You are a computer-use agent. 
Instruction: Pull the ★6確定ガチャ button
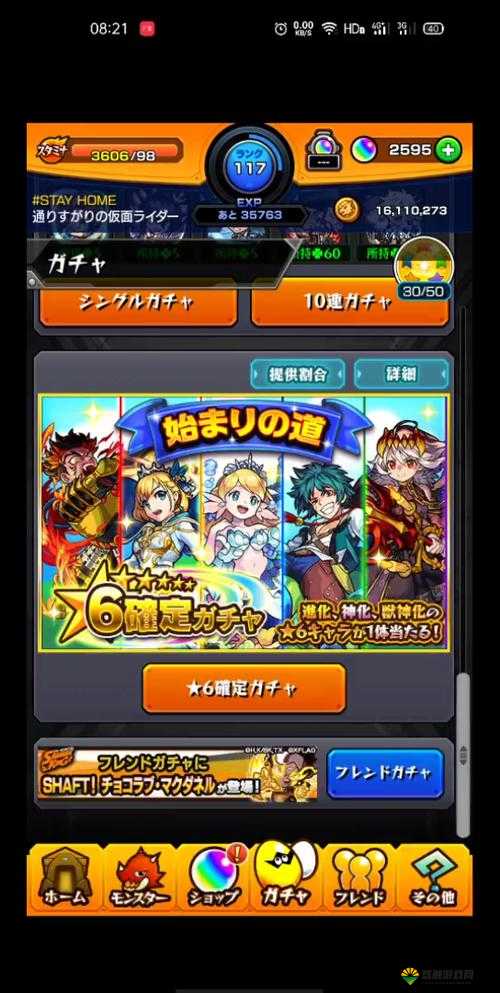click(x=244, y=688)
